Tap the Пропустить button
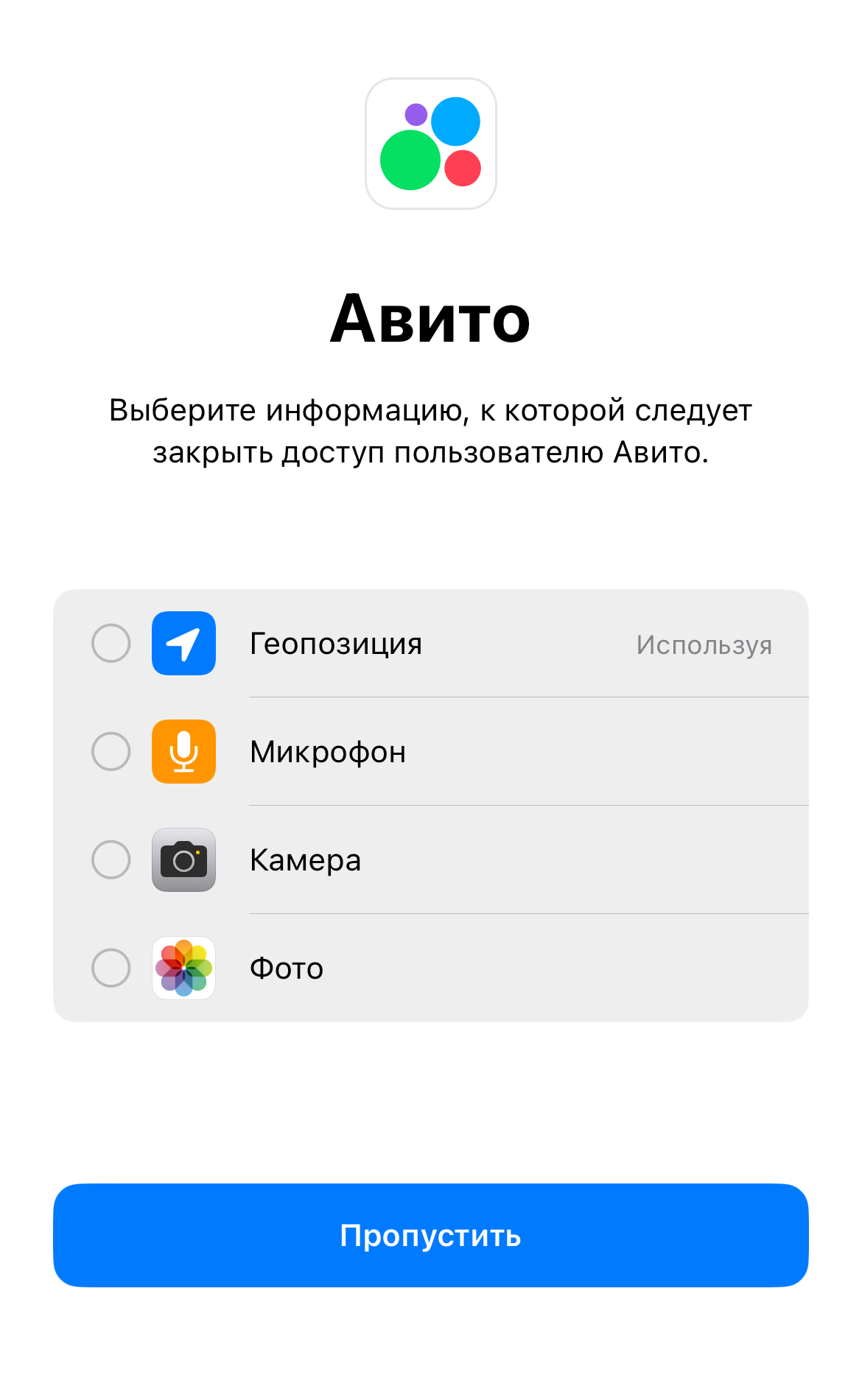Viewport: 862px width, 1400px height. pos(431,1235)
